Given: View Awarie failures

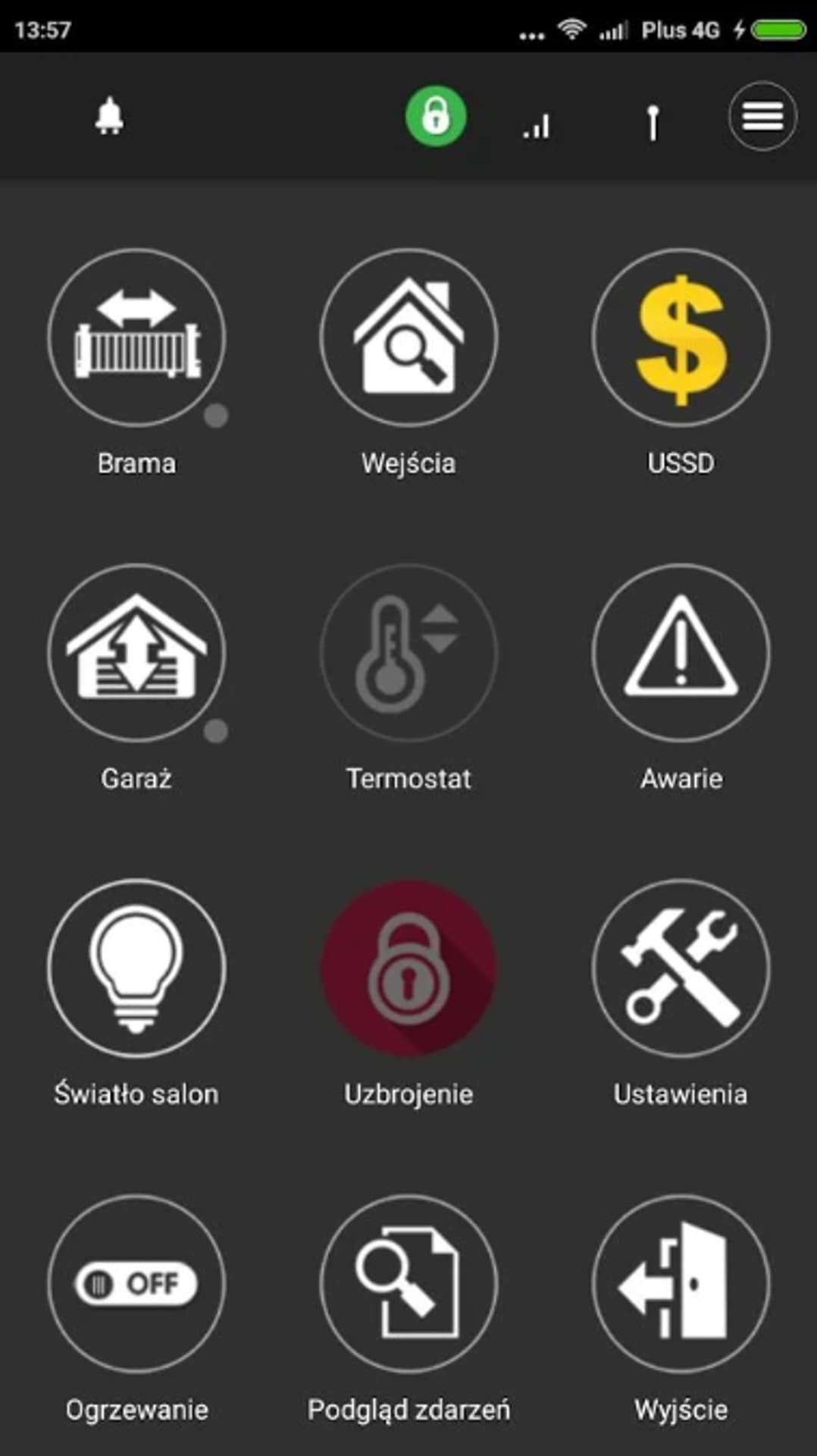Looking at the screenshot, I should (x=681, y=652).
